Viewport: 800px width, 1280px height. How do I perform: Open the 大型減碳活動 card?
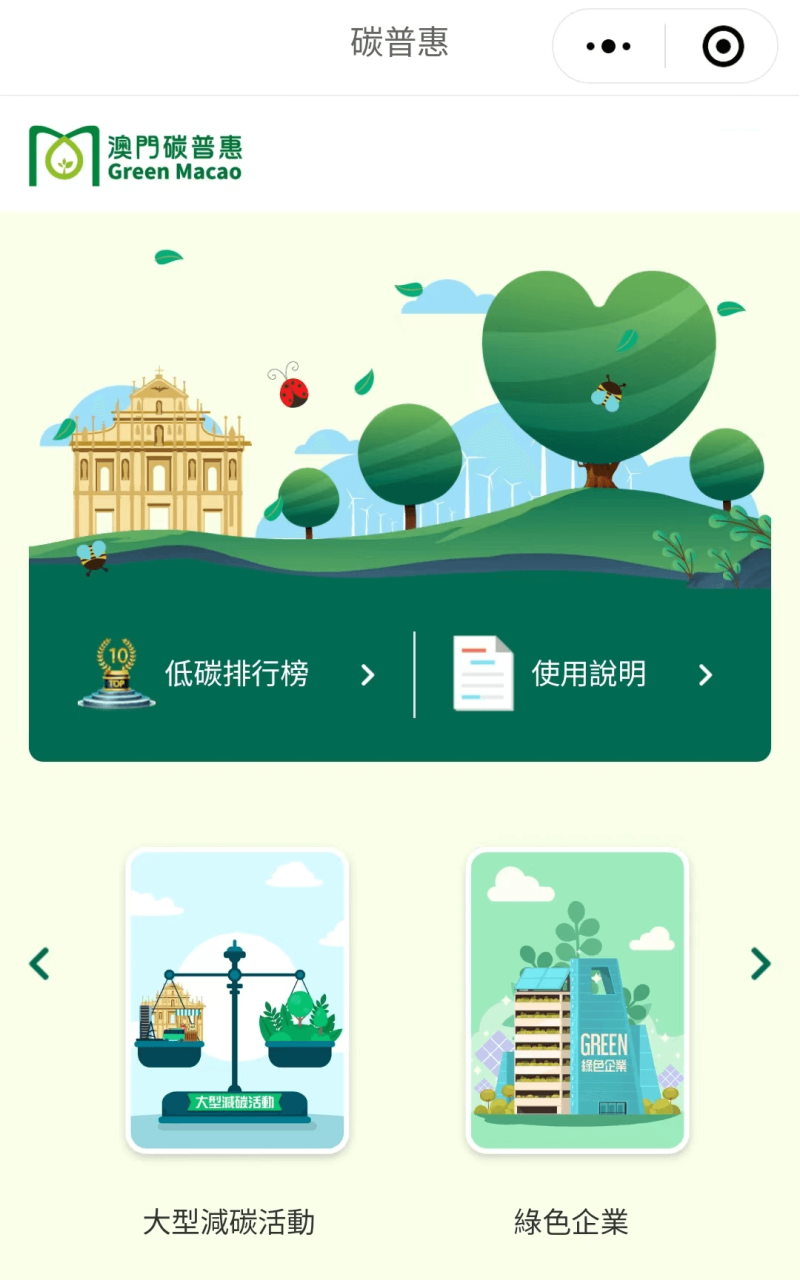[237, 1001]
